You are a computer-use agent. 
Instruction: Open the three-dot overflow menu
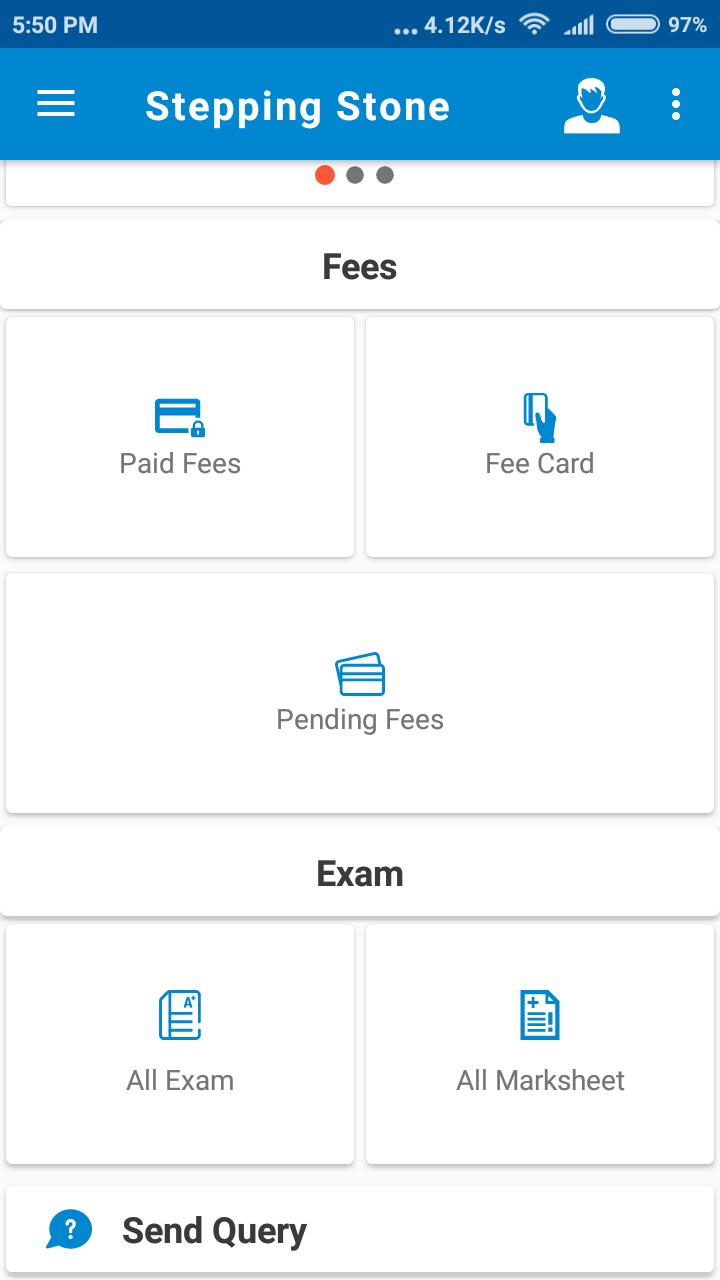point(677,105)
